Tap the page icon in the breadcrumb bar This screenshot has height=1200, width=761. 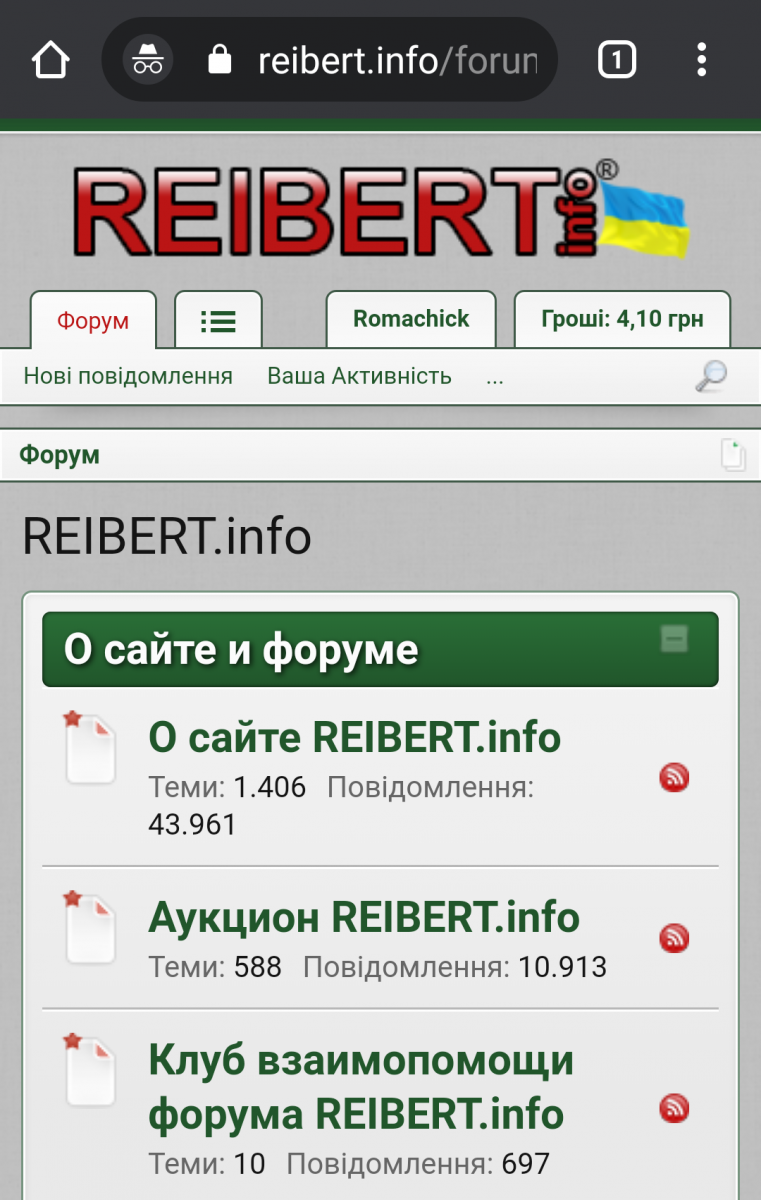(733, 455)
